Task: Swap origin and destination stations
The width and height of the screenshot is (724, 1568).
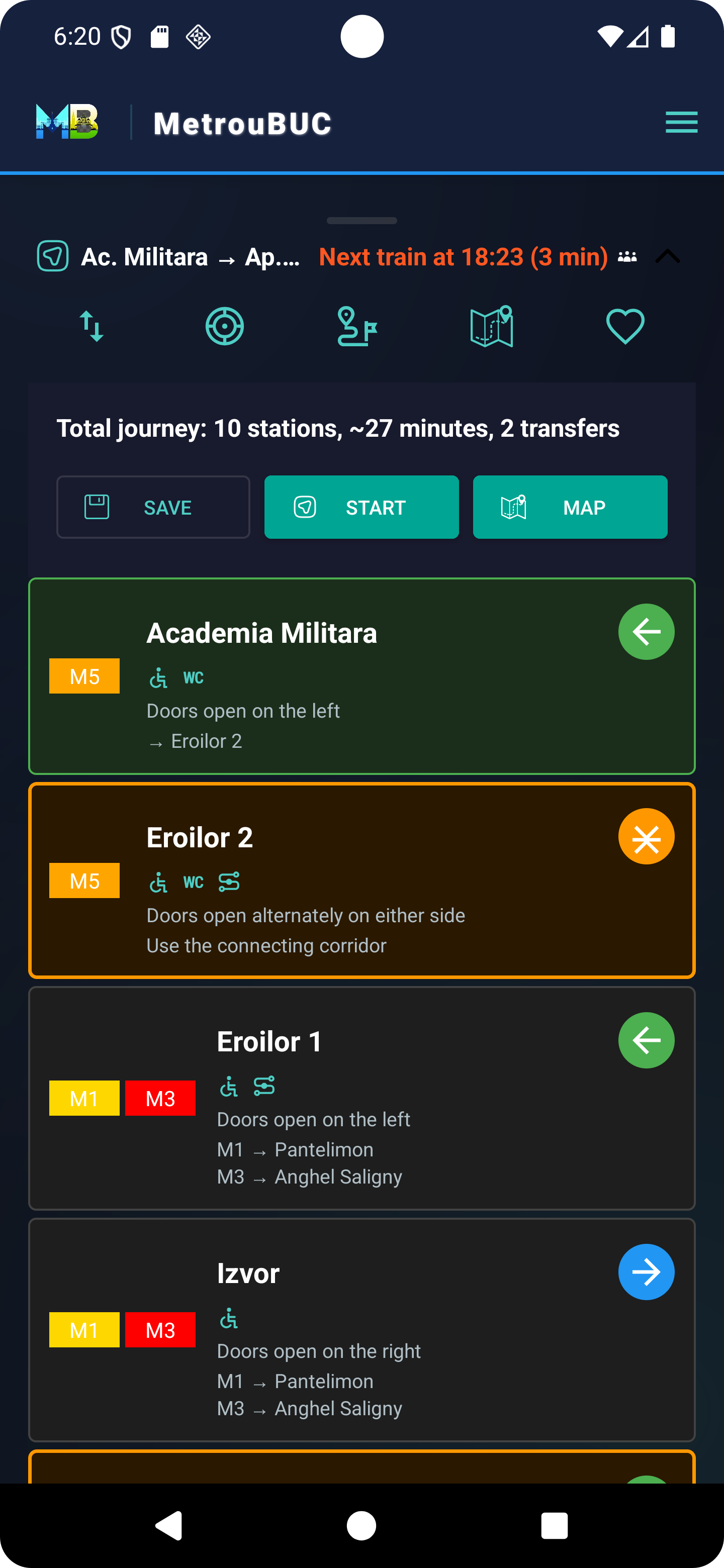Action: click(x=92, y=326)
